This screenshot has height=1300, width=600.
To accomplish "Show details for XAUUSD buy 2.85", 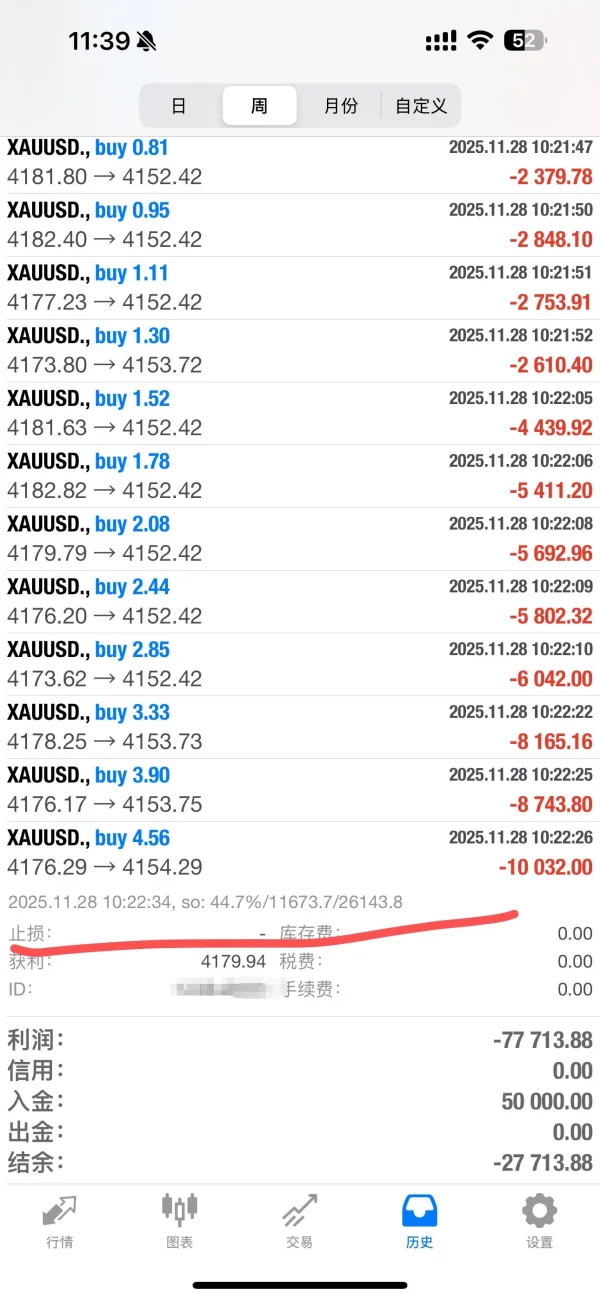I will click(300, 664).
